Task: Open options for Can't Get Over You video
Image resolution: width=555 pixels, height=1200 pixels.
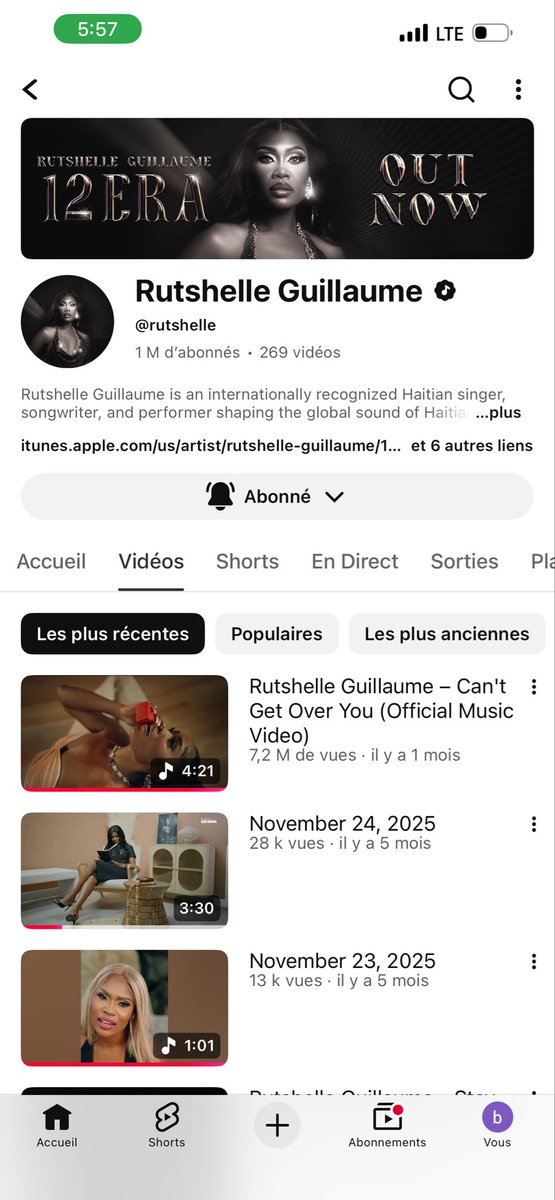Action: point(534,687)
